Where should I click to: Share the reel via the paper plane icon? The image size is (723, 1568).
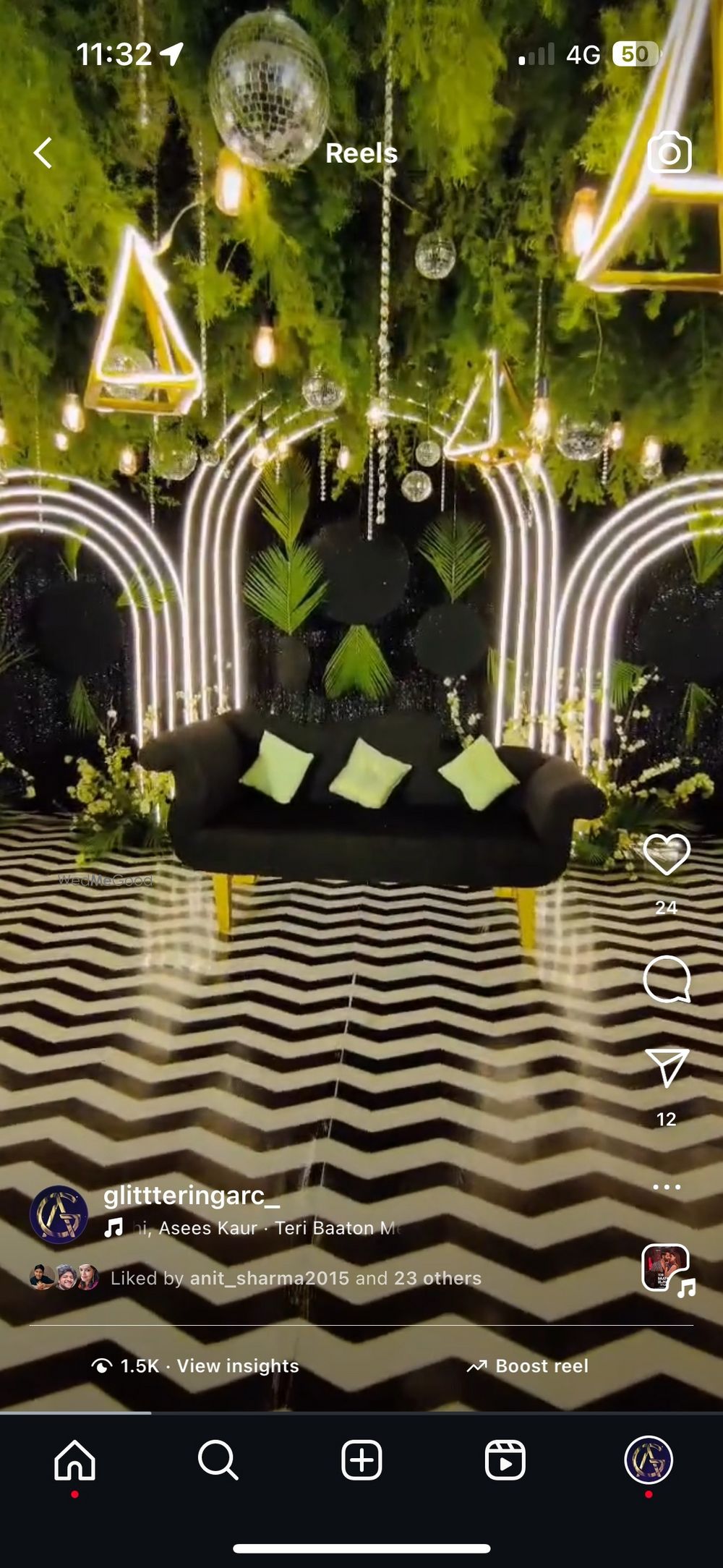coord(666,1068)
